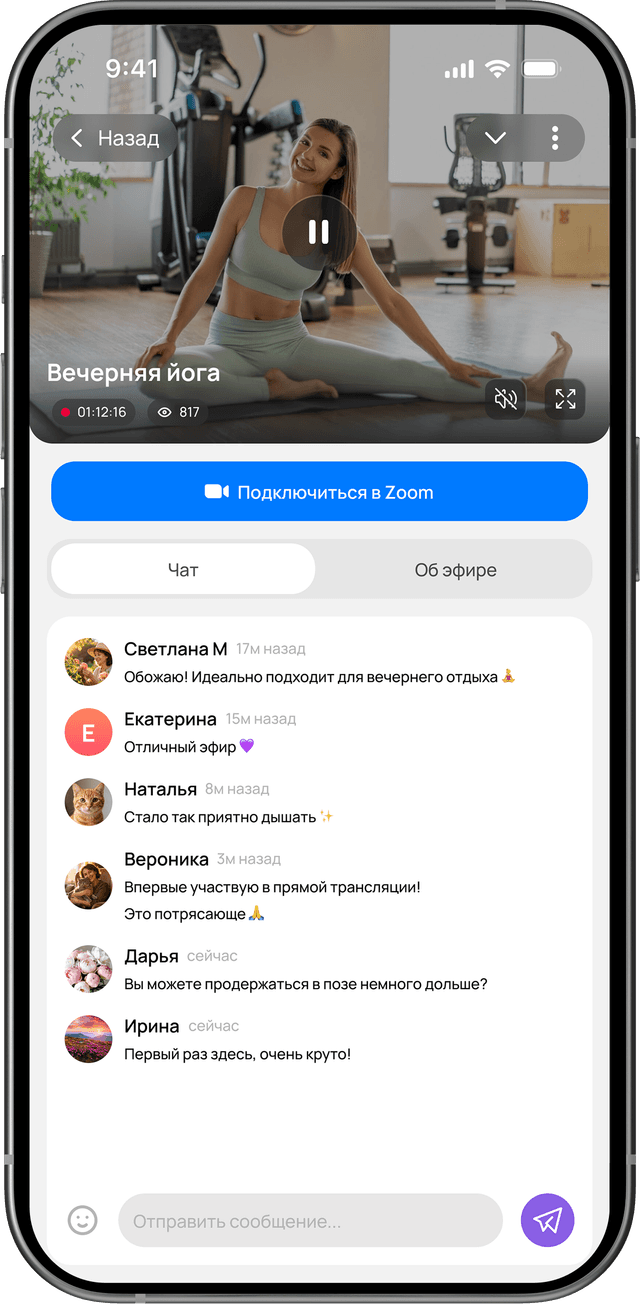Expand the video to fullscreen

pos(565,400)
